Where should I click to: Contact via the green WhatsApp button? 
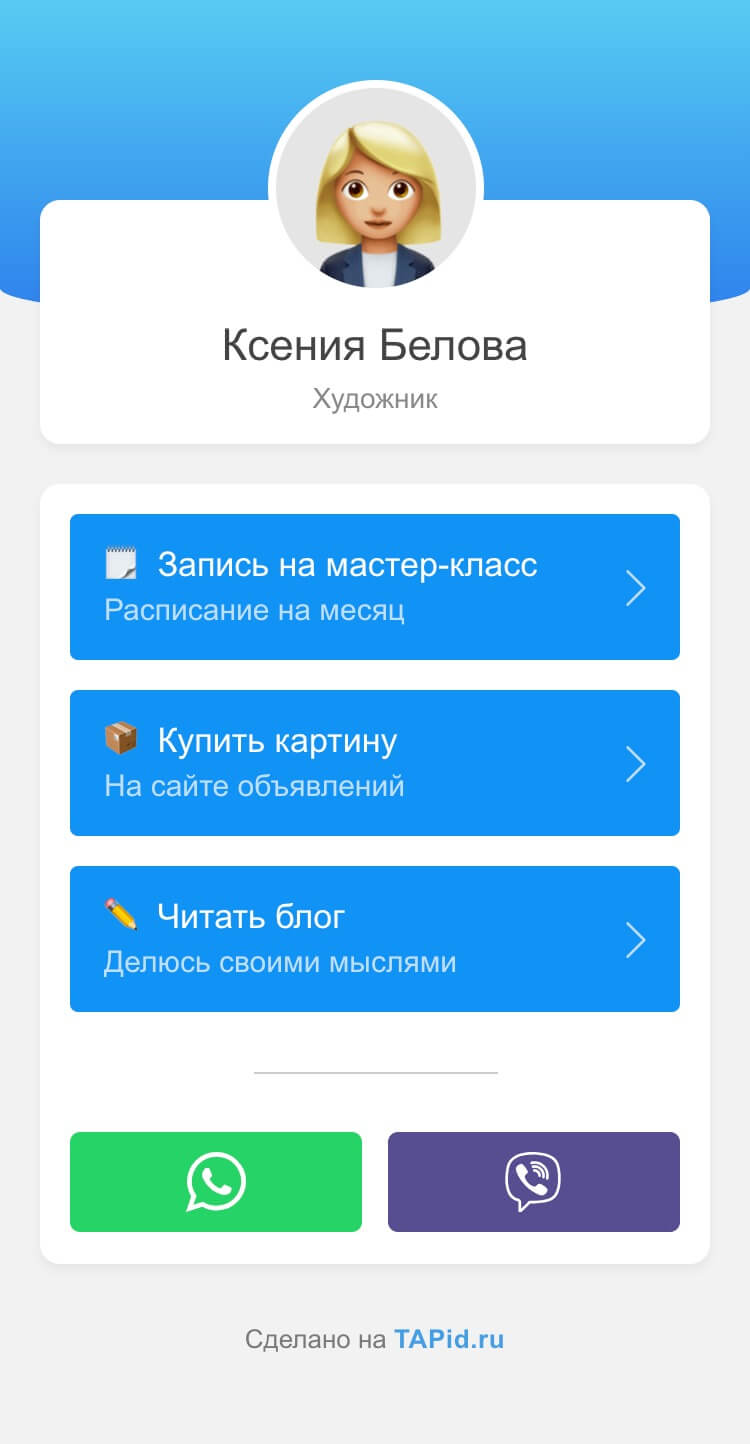216,1182
